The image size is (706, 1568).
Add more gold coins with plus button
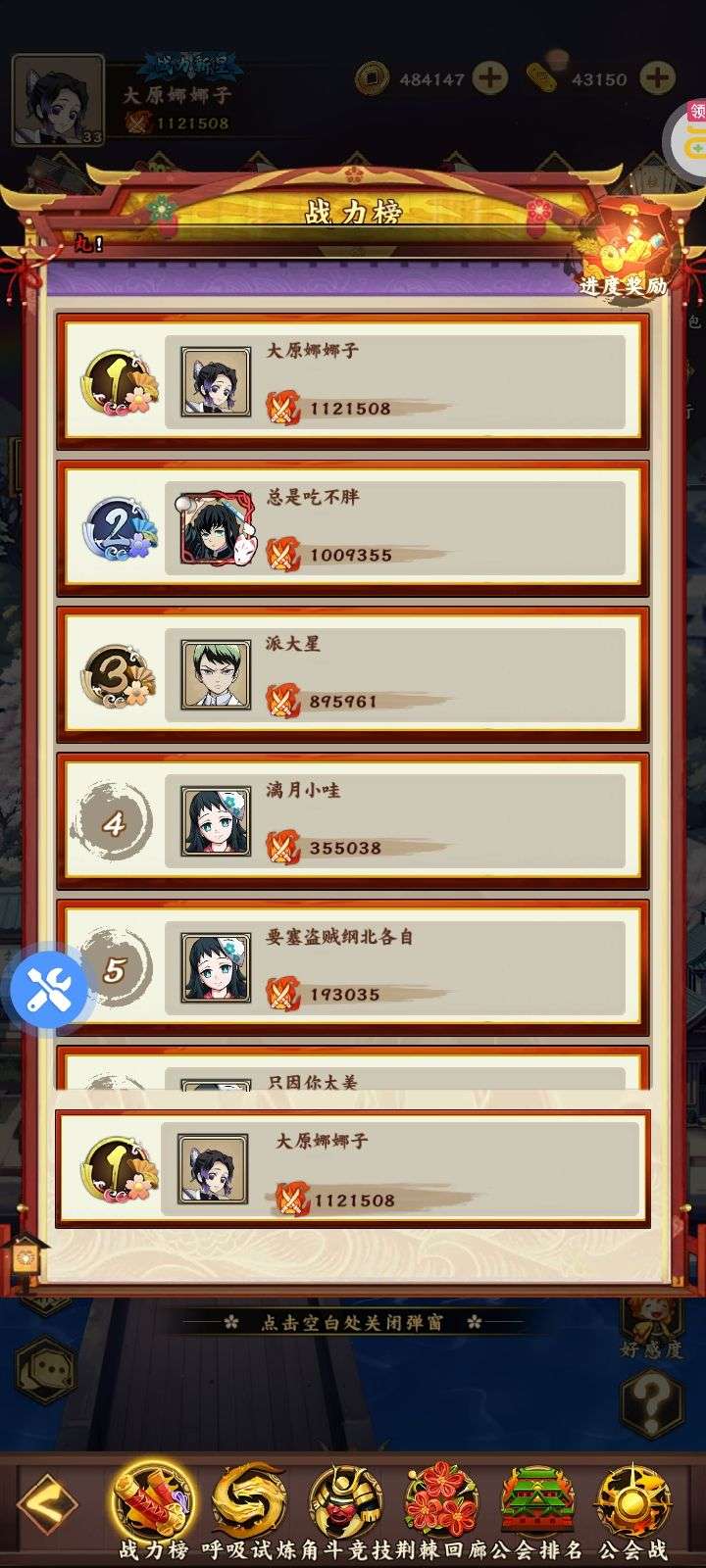coord(490,77)
